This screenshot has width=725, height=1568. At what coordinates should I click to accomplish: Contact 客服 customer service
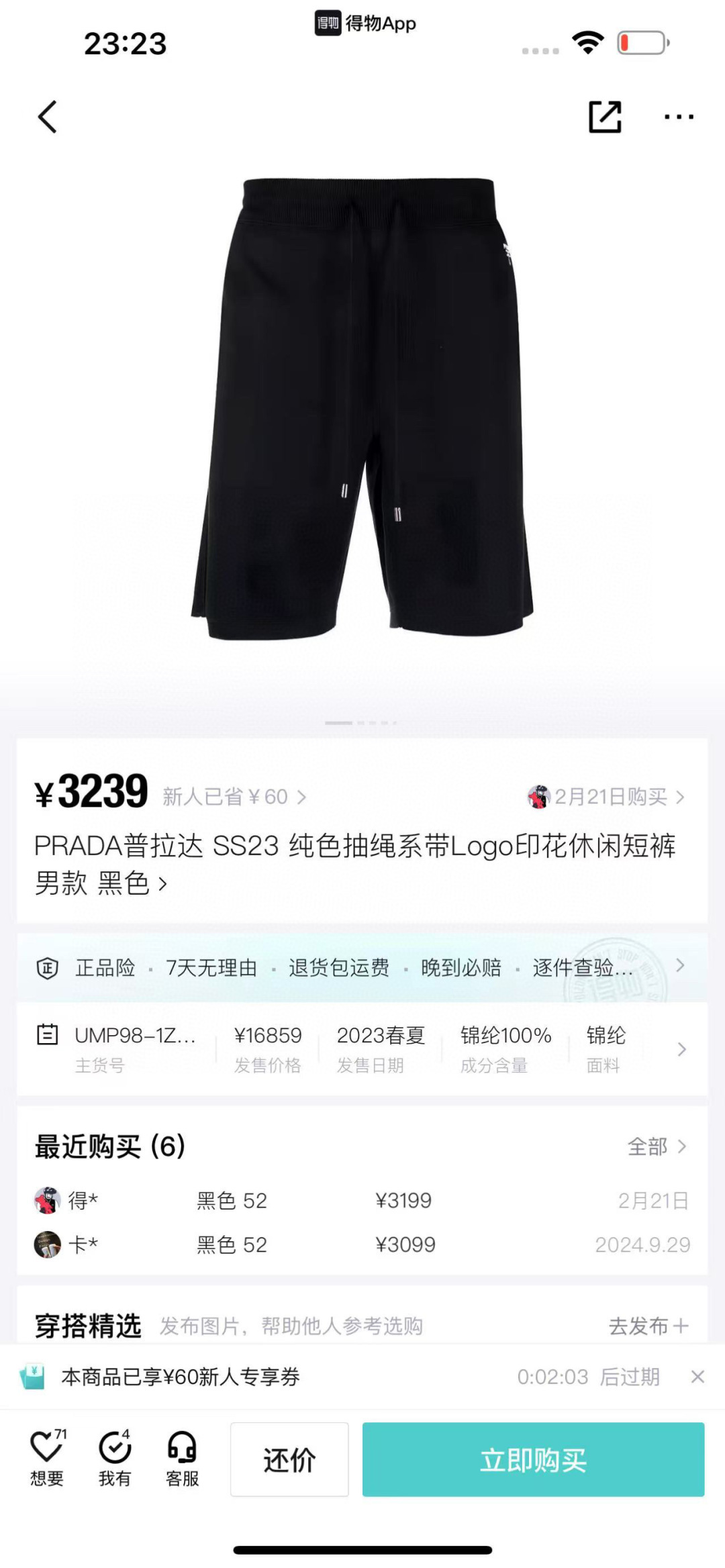pyautogui.click(x=182, y=1458)
